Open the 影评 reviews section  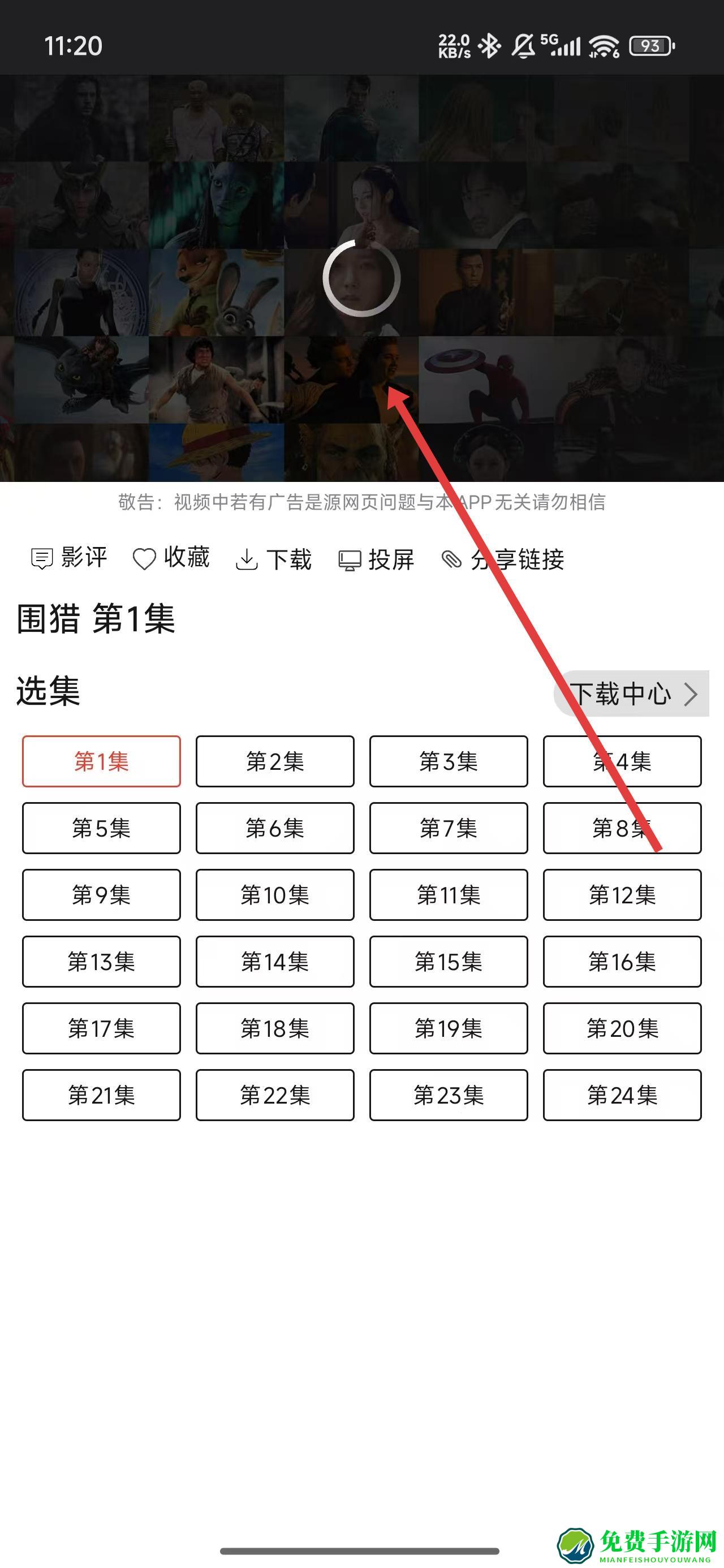tap(69, 558)
